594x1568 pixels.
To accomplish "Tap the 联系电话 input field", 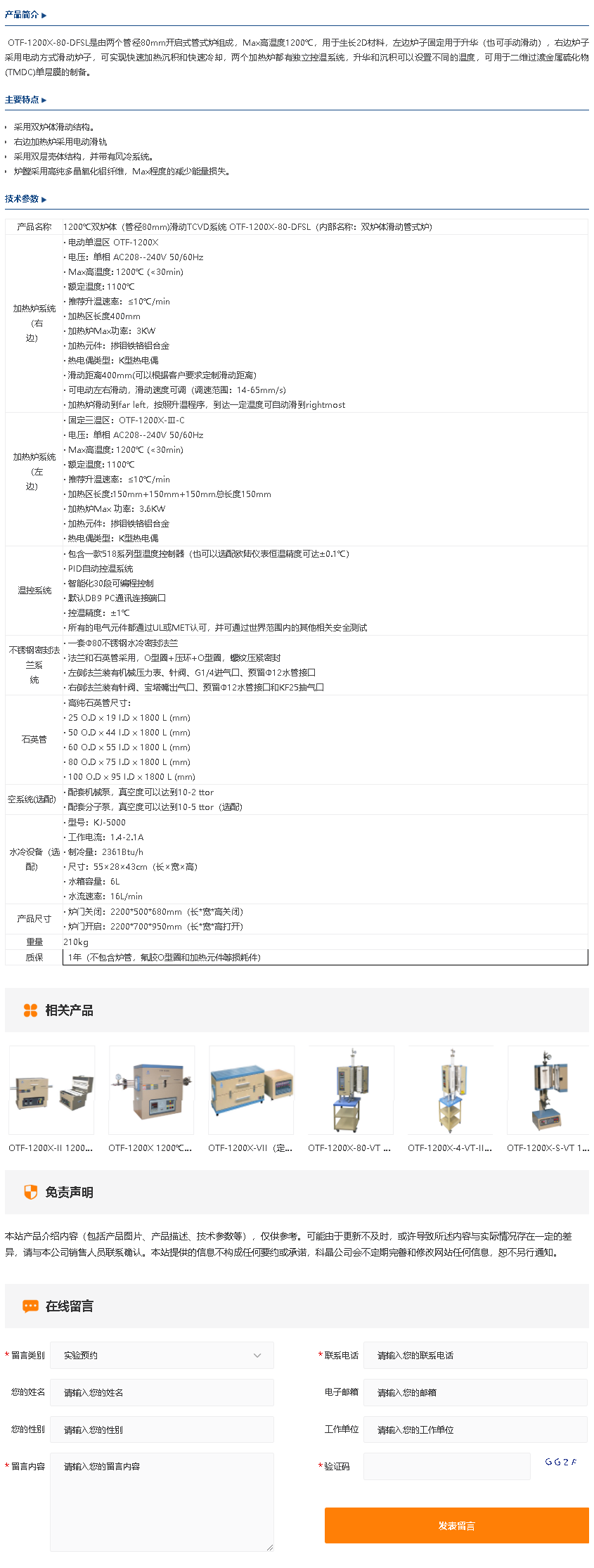I will (x=475, y=1355).
